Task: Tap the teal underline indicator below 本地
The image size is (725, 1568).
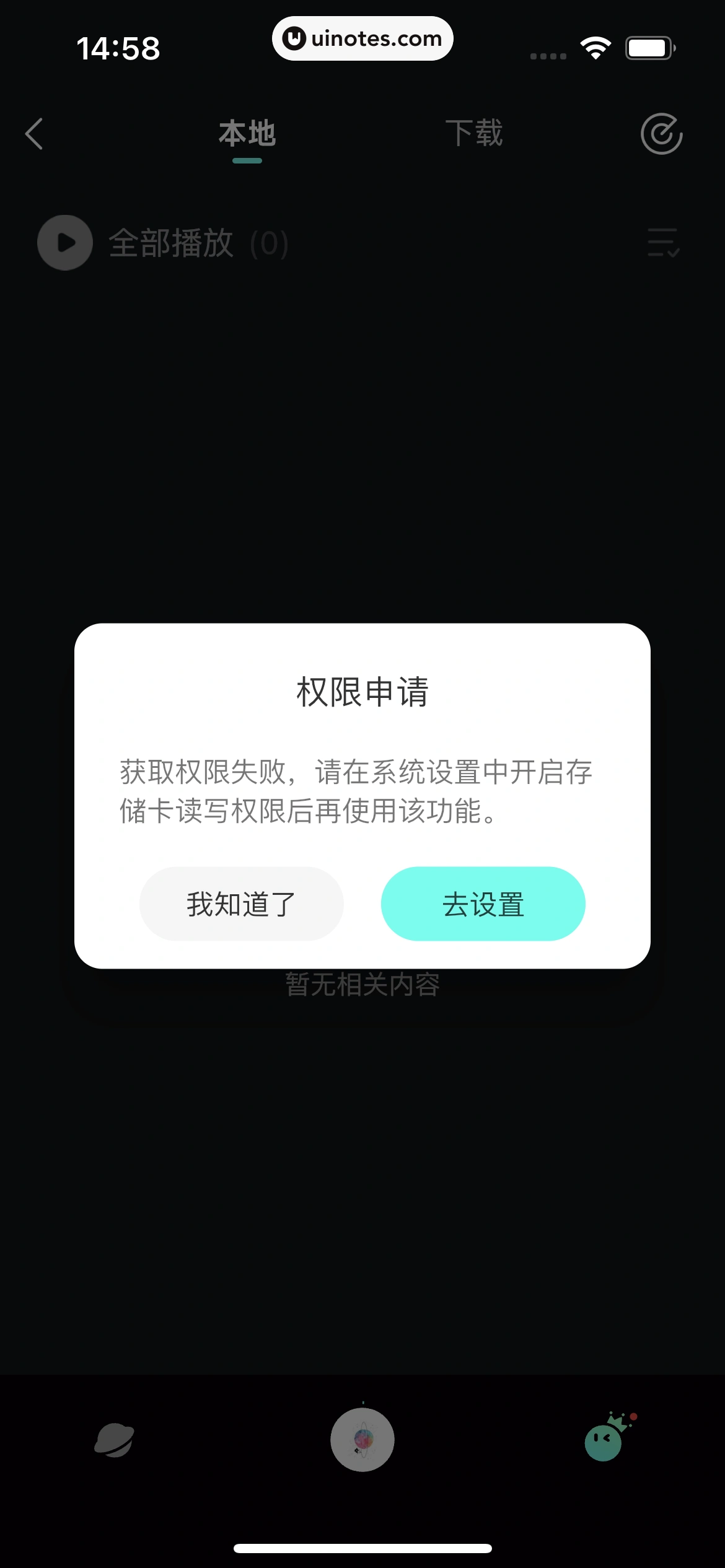Action: 246,162
